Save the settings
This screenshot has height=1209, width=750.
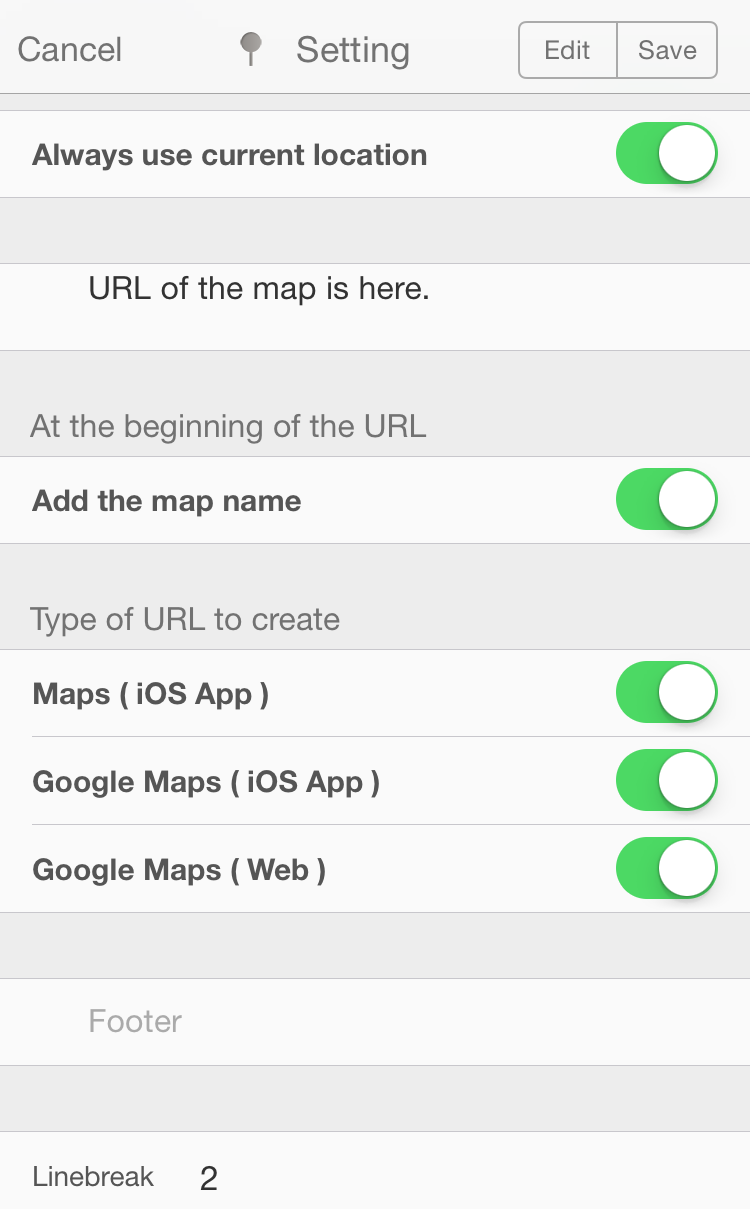click(x=667, y=50)
